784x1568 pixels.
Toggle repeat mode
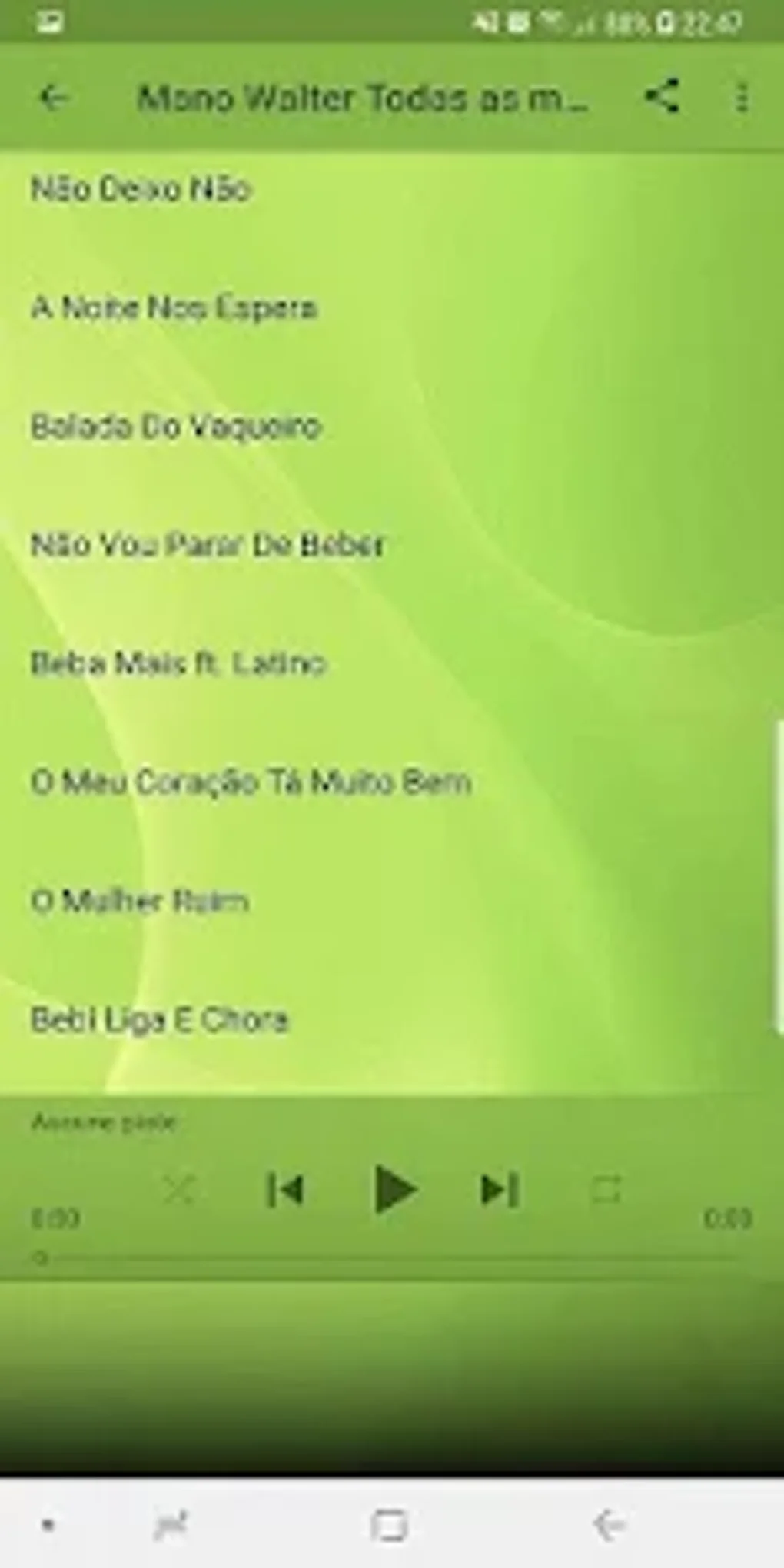click(606, 1191)
